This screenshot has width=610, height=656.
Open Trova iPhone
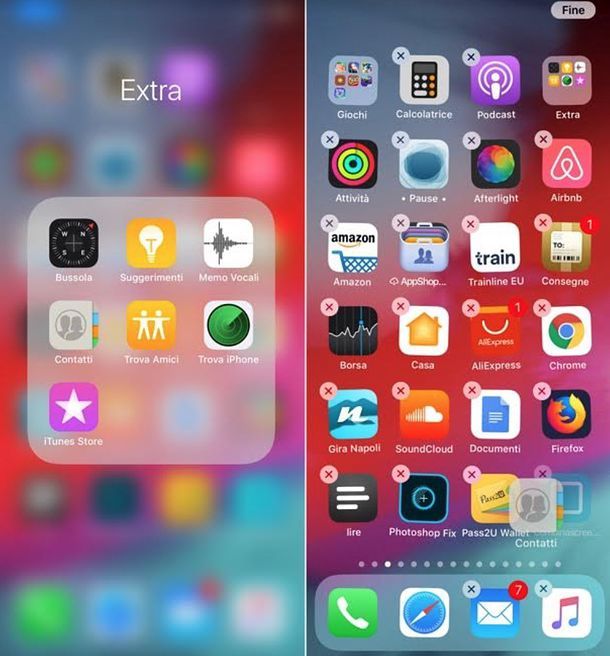click(228, 325)
